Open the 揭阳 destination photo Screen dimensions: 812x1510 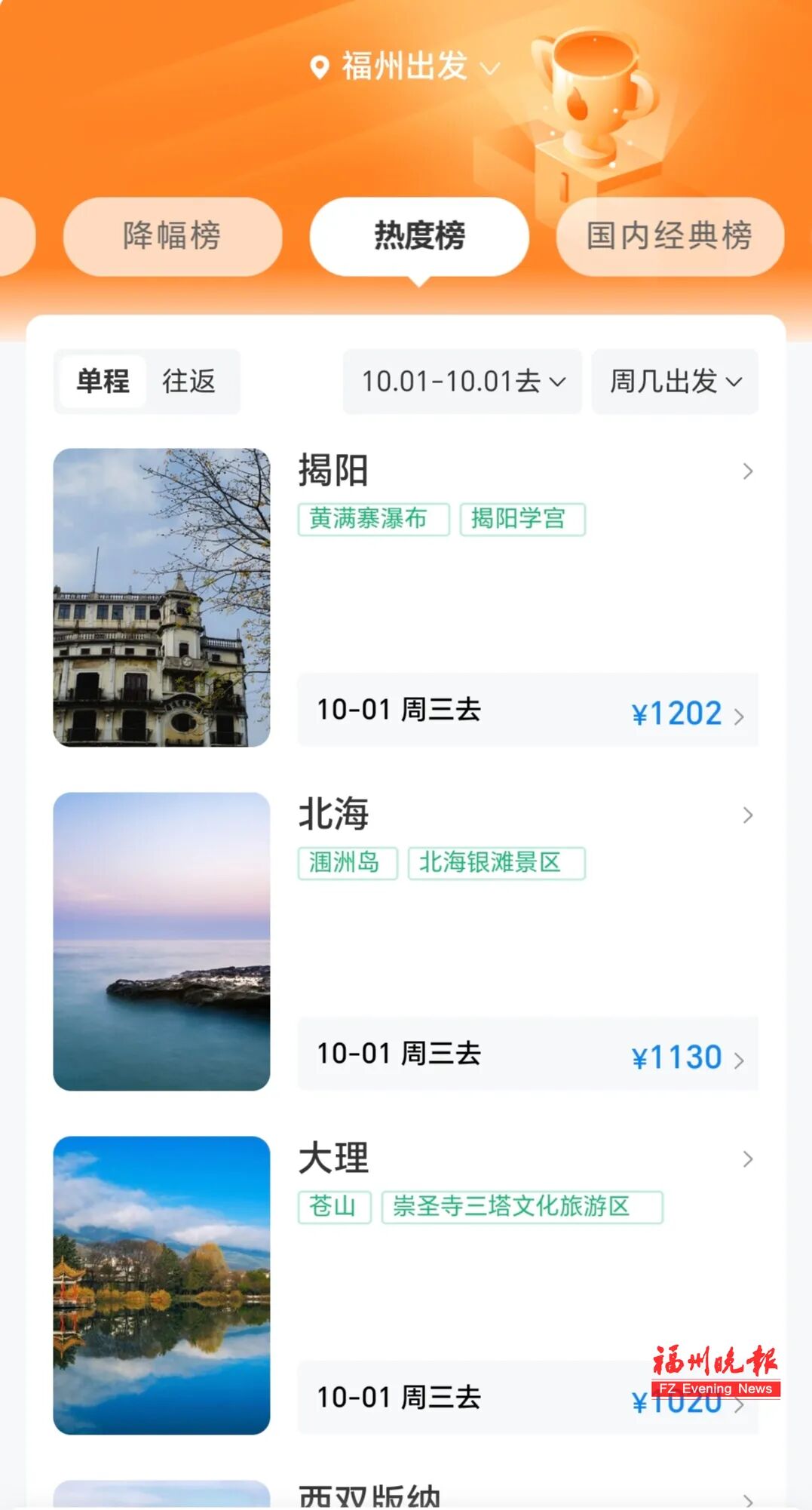click(161, 597)
